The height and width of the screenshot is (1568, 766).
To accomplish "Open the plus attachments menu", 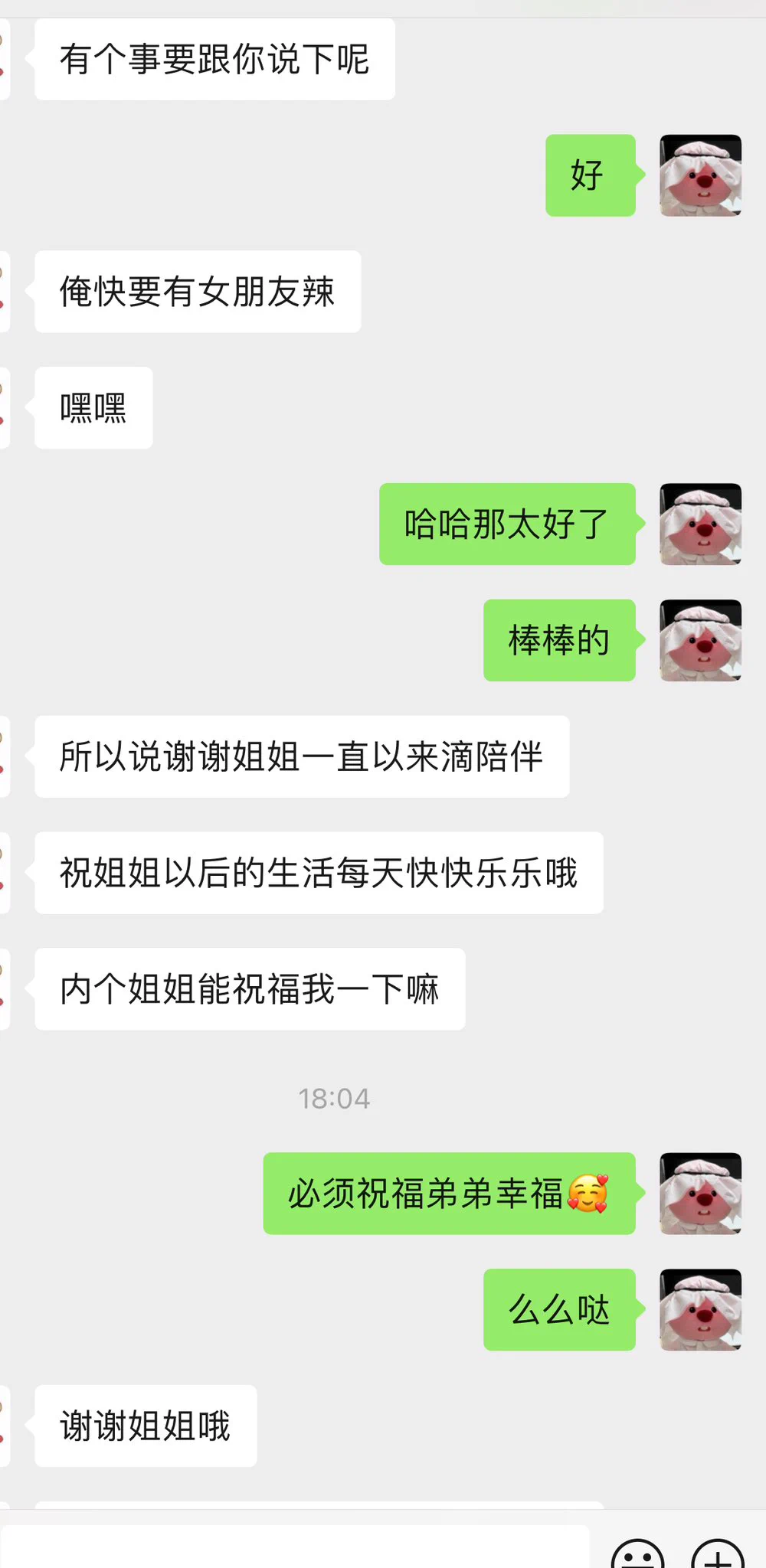I will pos(717,1554).
